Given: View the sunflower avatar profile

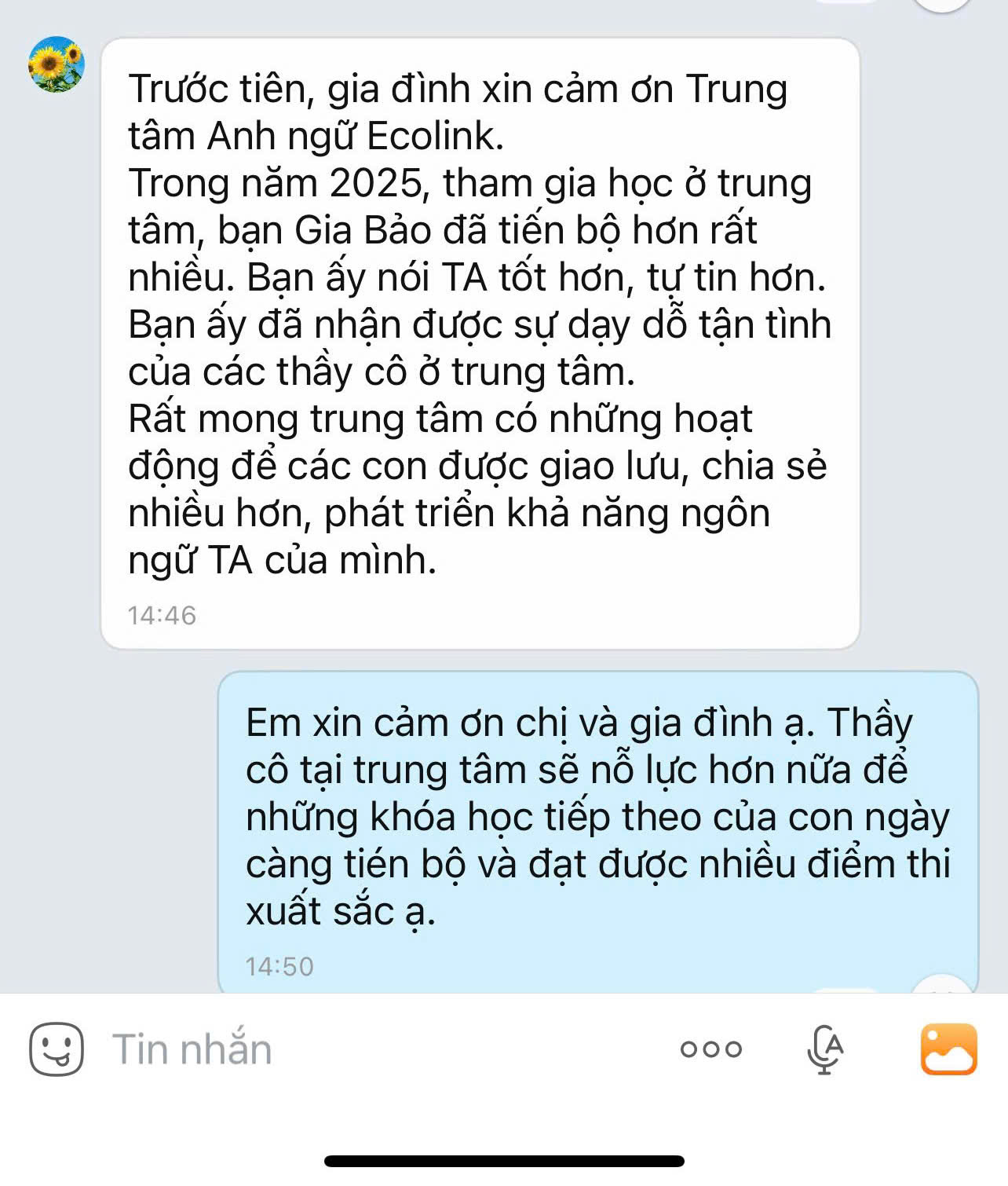Looking at the screenshot, I should 57,64.
